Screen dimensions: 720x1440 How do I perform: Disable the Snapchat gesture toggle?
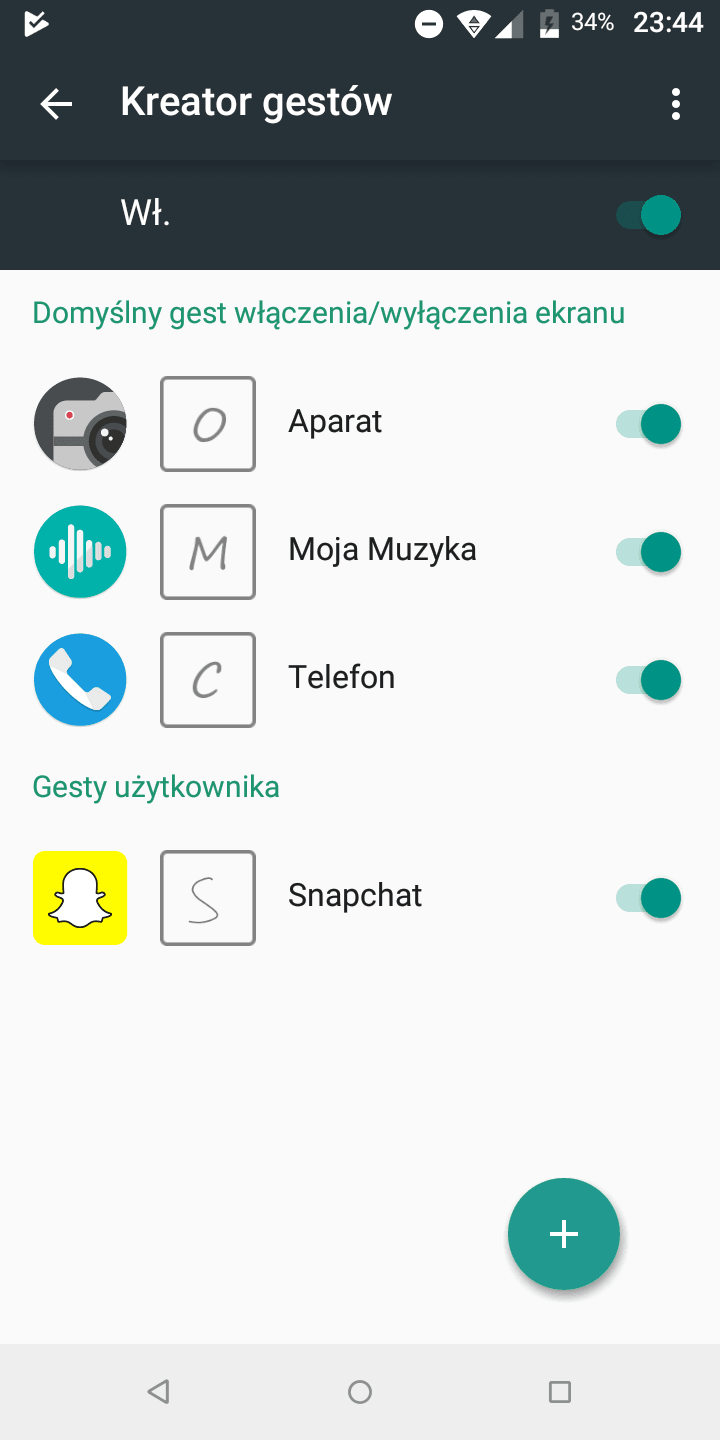click(648, 898)
